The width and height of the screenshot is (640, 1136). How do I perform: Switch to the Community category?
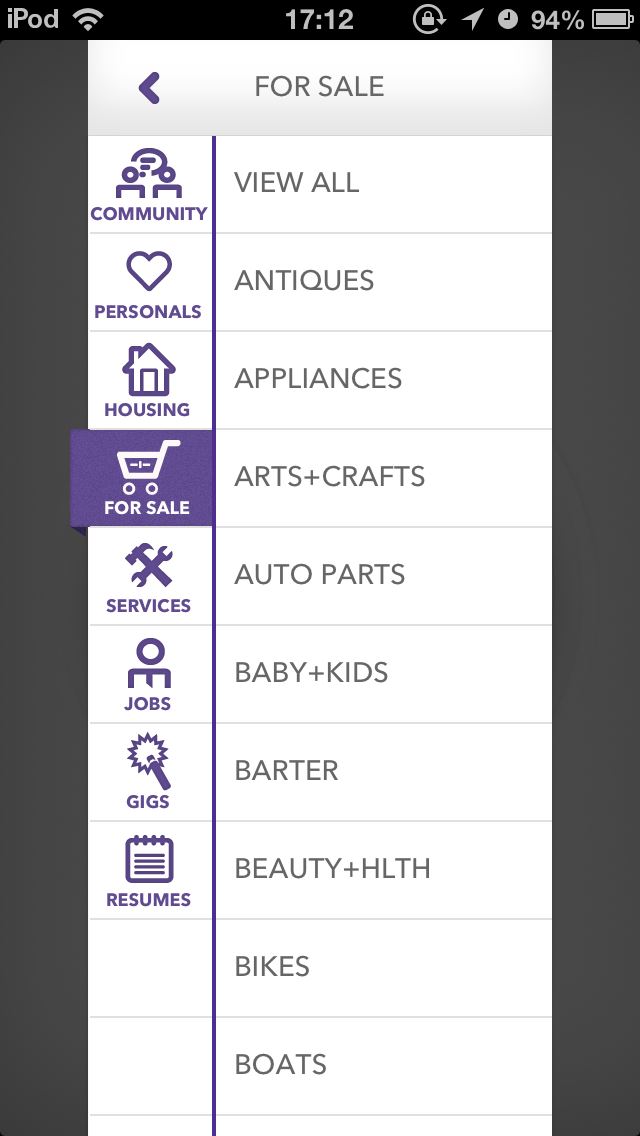(x=149, y=185)
